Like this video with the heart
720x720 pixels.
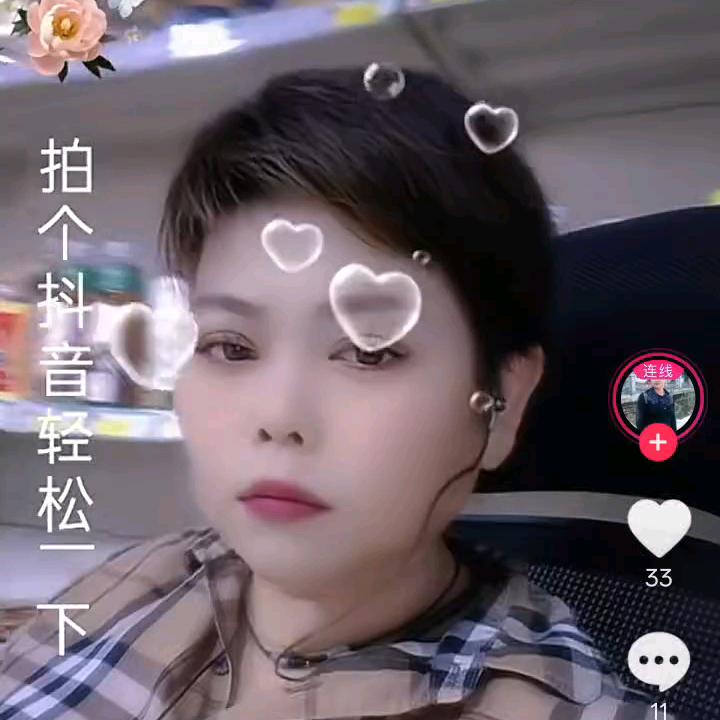pos(659,527)
